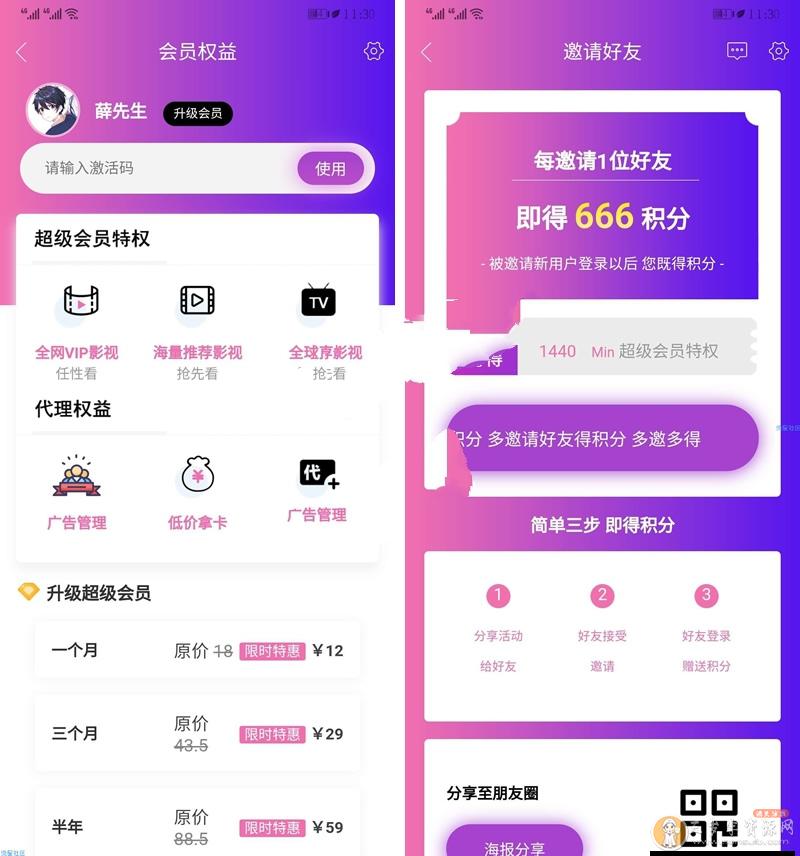Open settings gear on 会员权益 page

(x=374, y=51)
